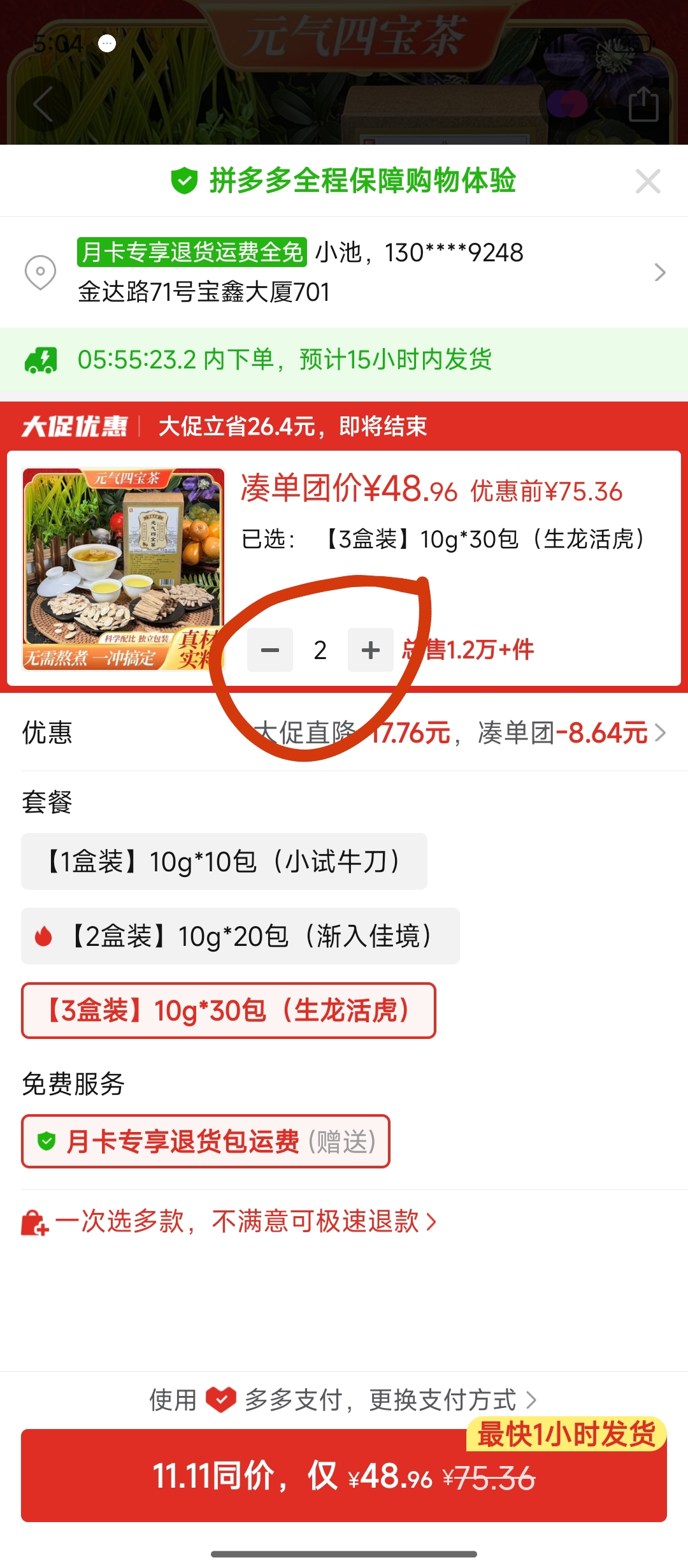Change the 多多支付 payment method
This screenshot has height=1568, width=688.
point(344,1400)
